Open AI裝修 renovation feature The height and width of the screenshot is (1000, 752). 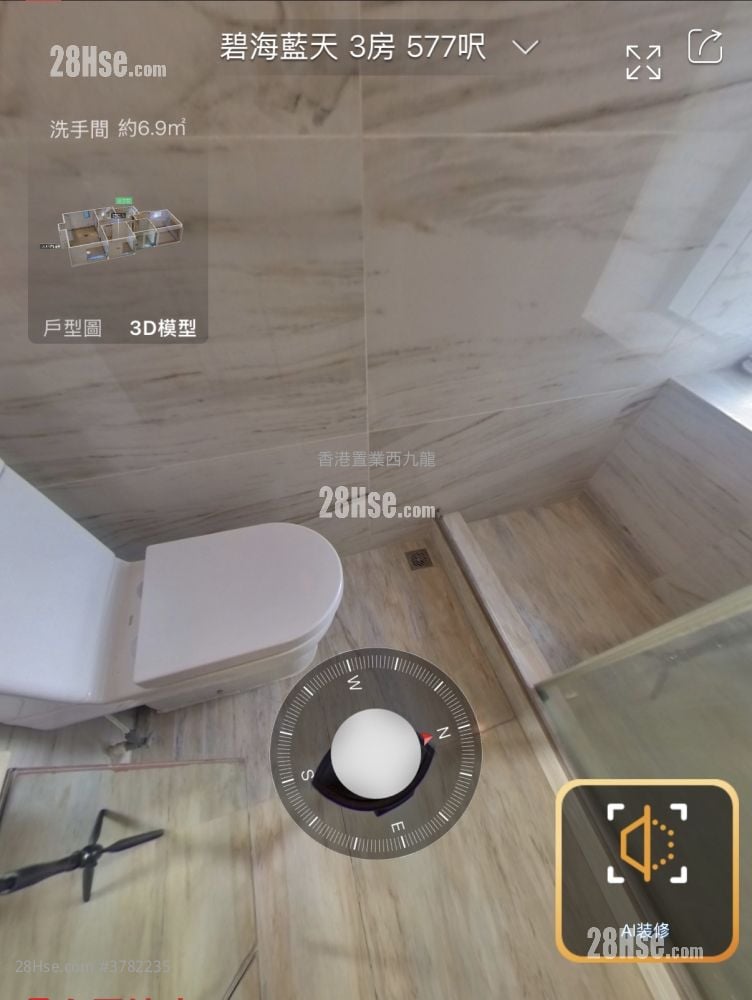[x=647, y=870]
